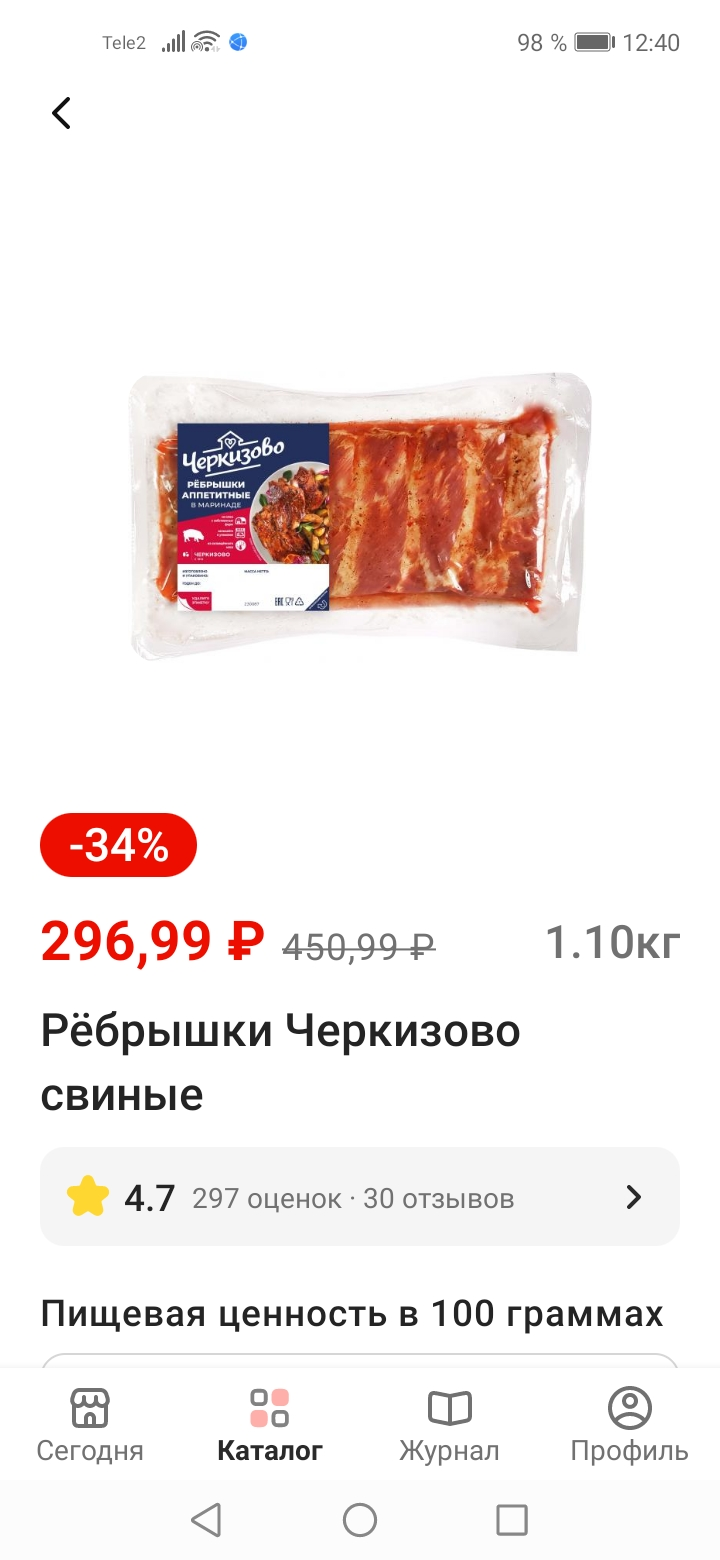The height and width of the screenshot is (1560, 720).
Task: Open the Каталог tab
Action: click(x=270, y=1424)
